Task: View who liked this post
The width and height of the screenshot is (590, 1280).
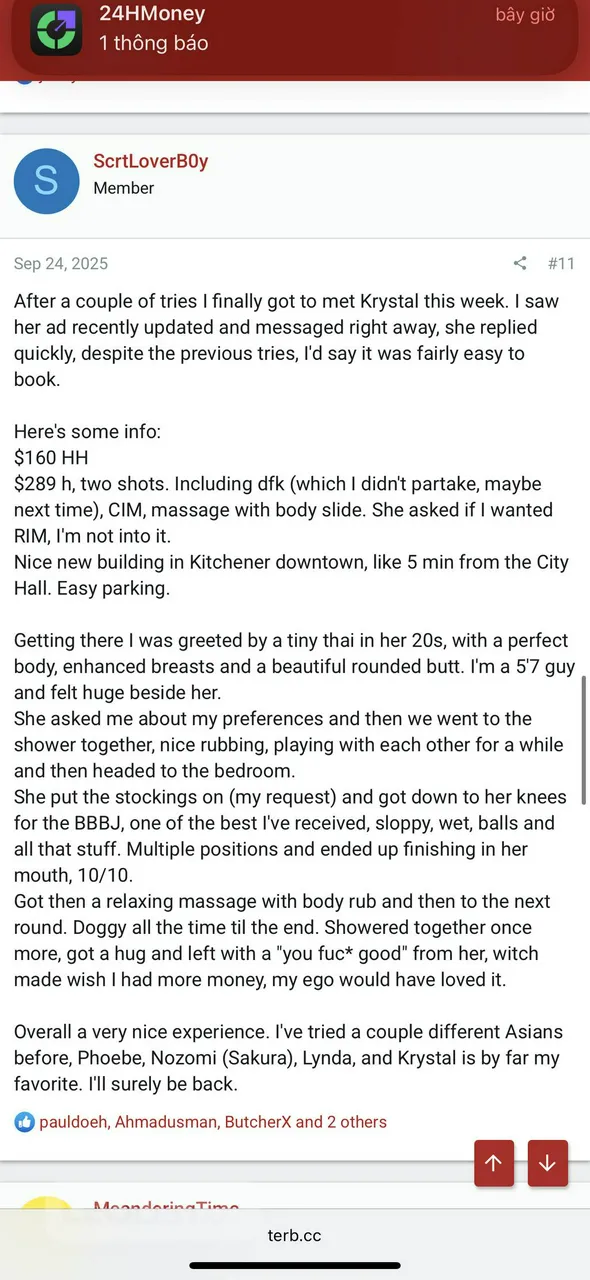Action: point(213,1122)
